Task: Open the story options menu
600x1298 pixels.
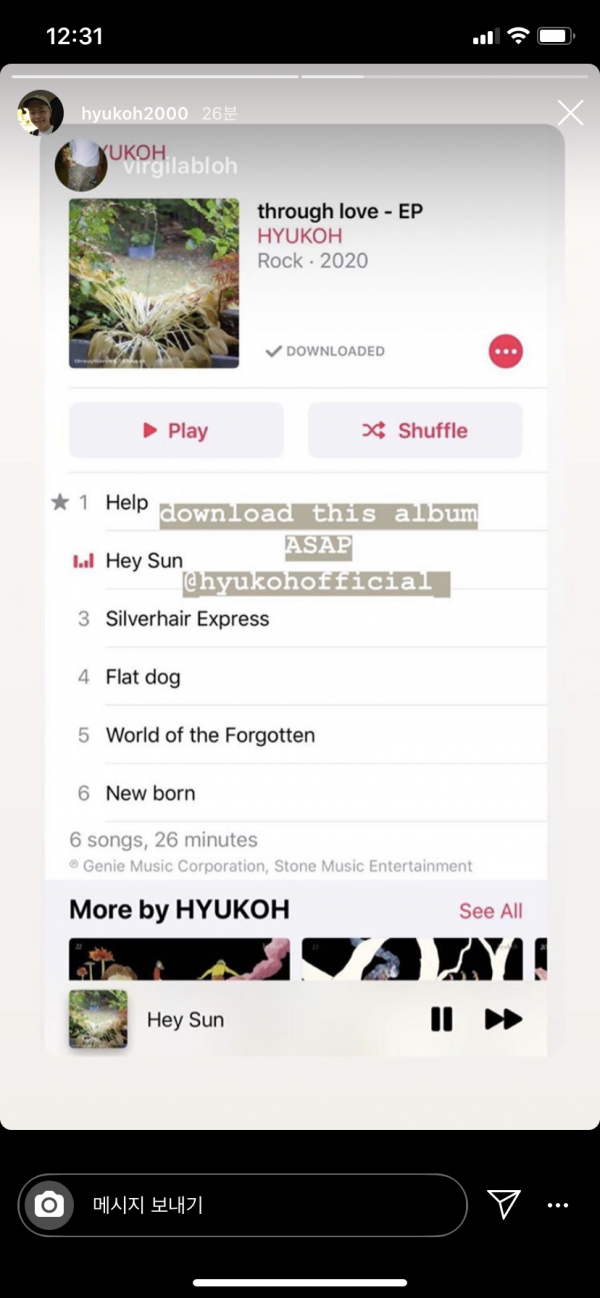Action: pos(558,1205)
